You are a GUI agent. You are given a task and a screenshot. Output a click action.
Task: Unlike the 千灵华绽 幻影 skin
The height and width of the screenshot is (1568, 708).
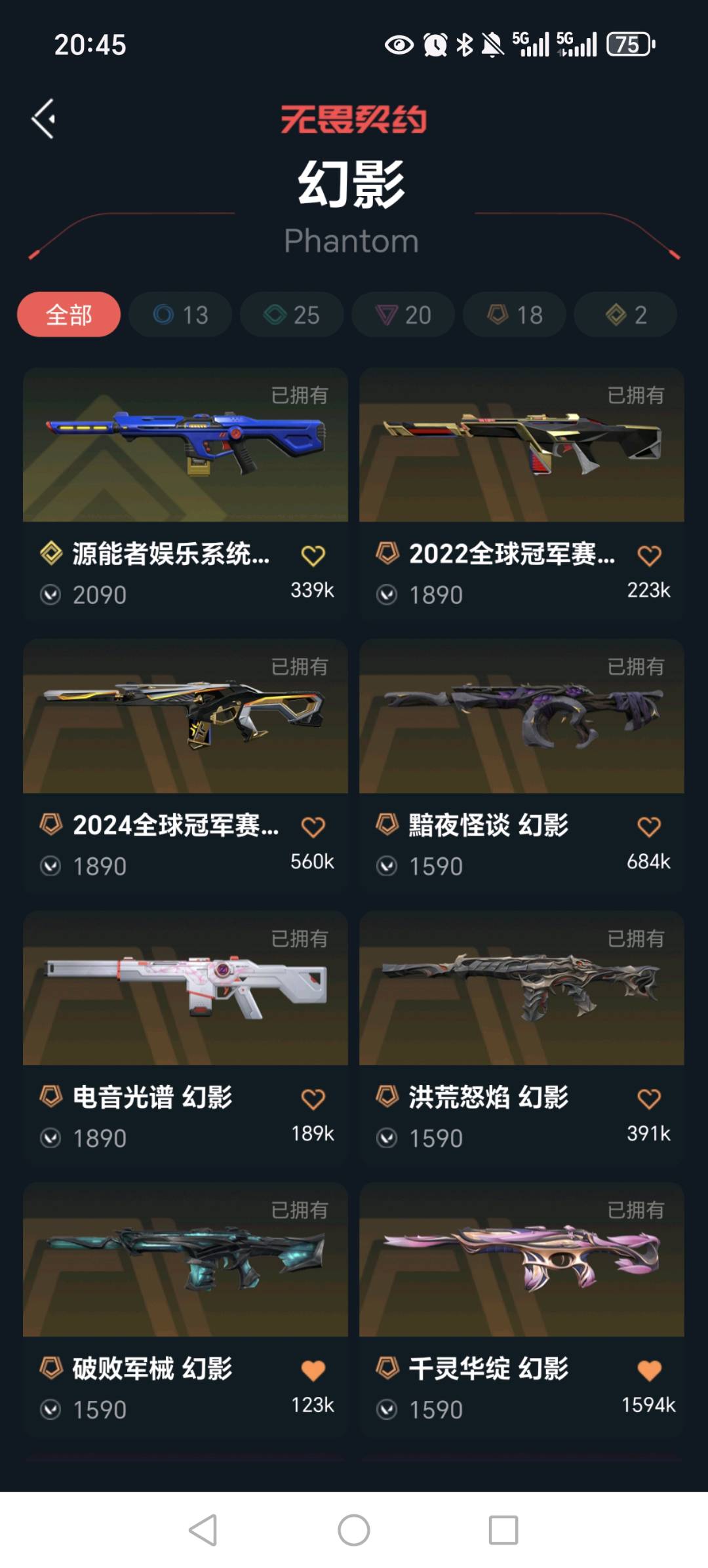649,1370
